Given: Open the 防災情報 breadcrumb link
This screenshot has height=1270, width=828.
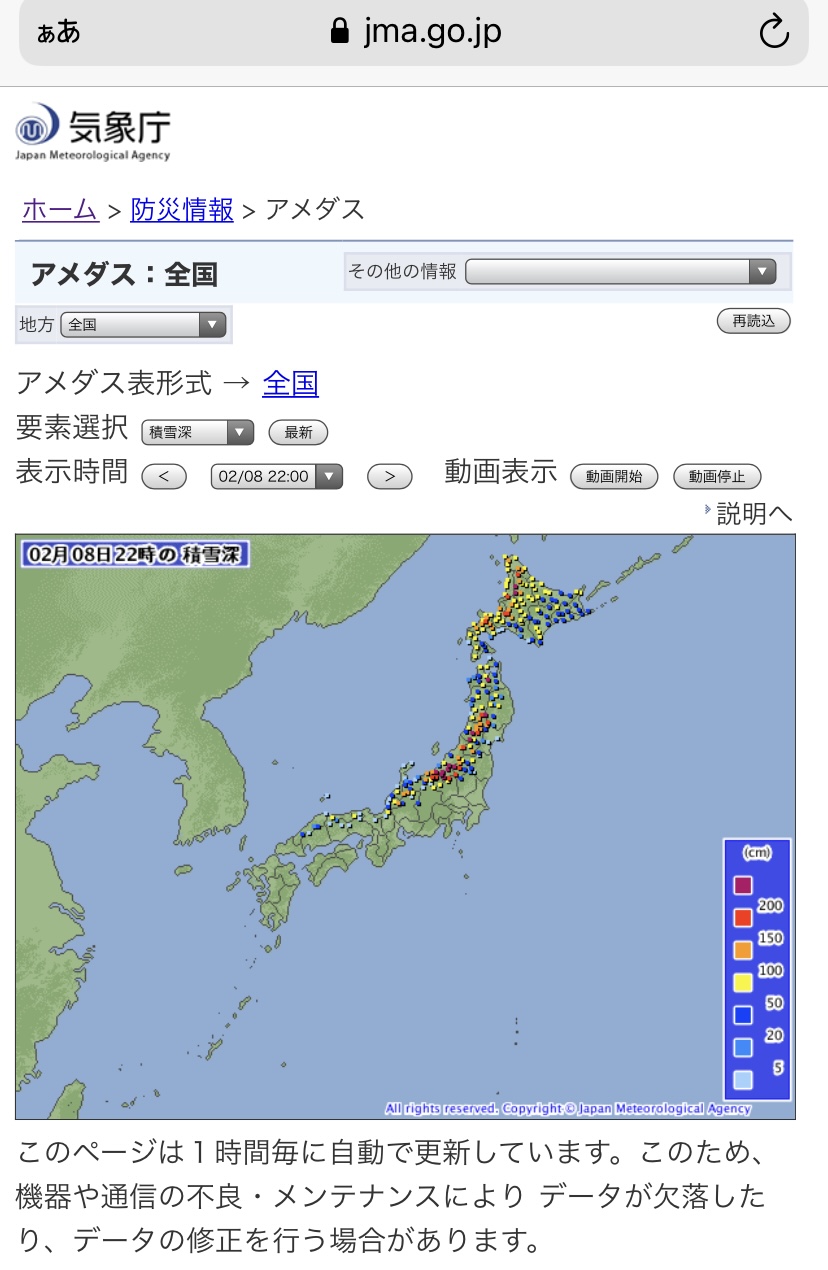Looking at the screenshot, I should pos(182,210).
